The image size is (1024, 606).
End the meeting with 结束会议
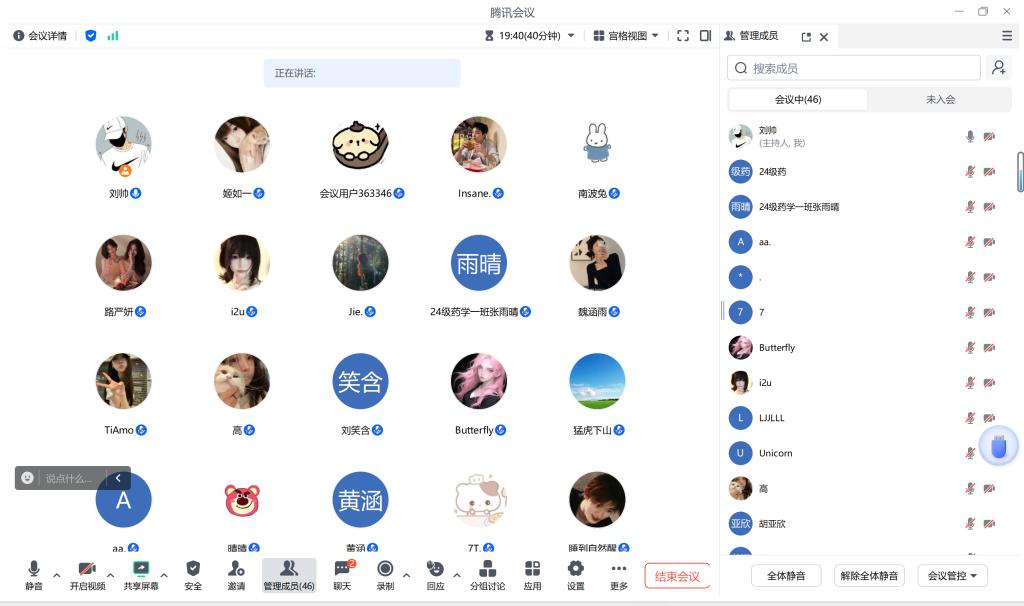pyautogui.click(x=677, y=576)
